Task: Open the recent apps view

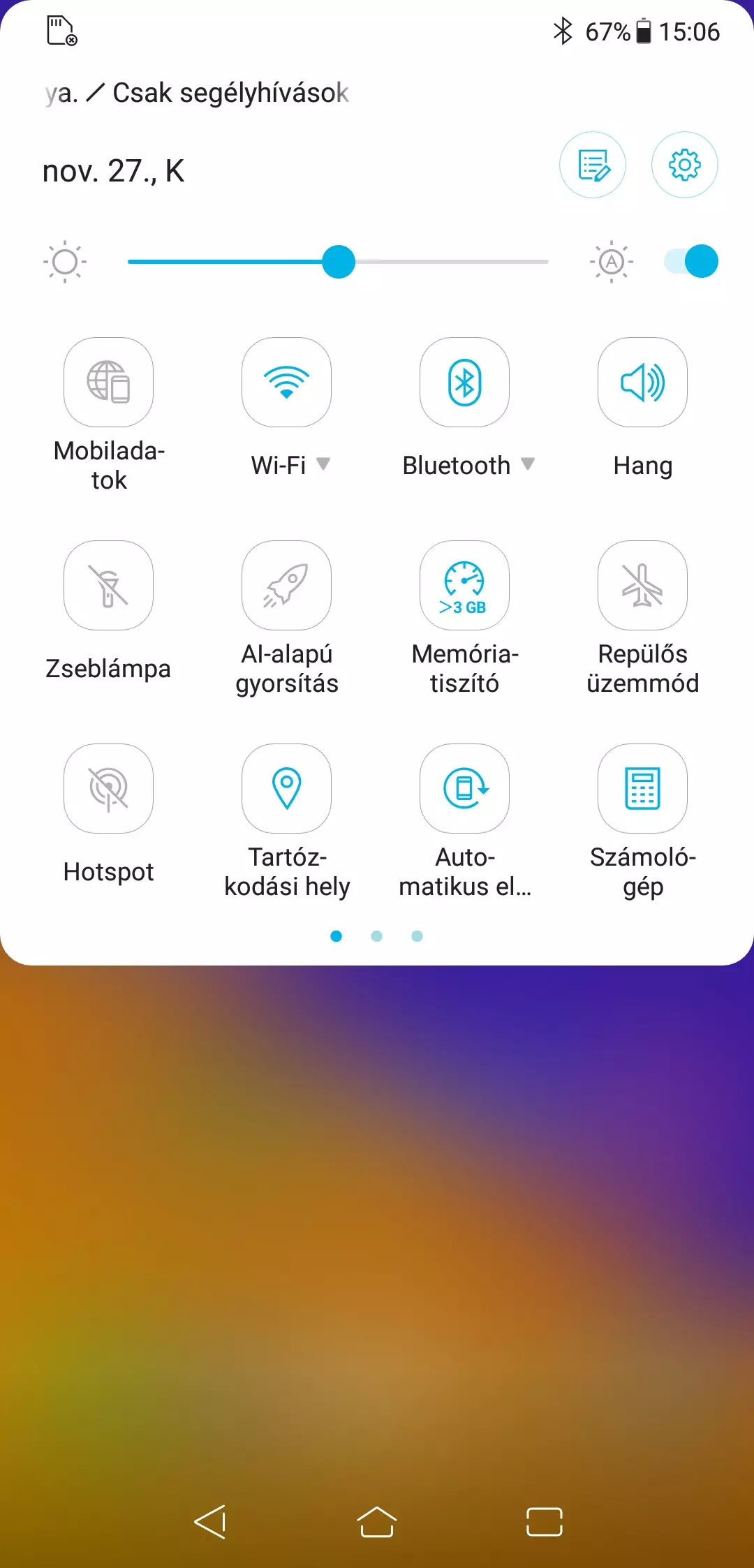Action: pos(545,1522)
